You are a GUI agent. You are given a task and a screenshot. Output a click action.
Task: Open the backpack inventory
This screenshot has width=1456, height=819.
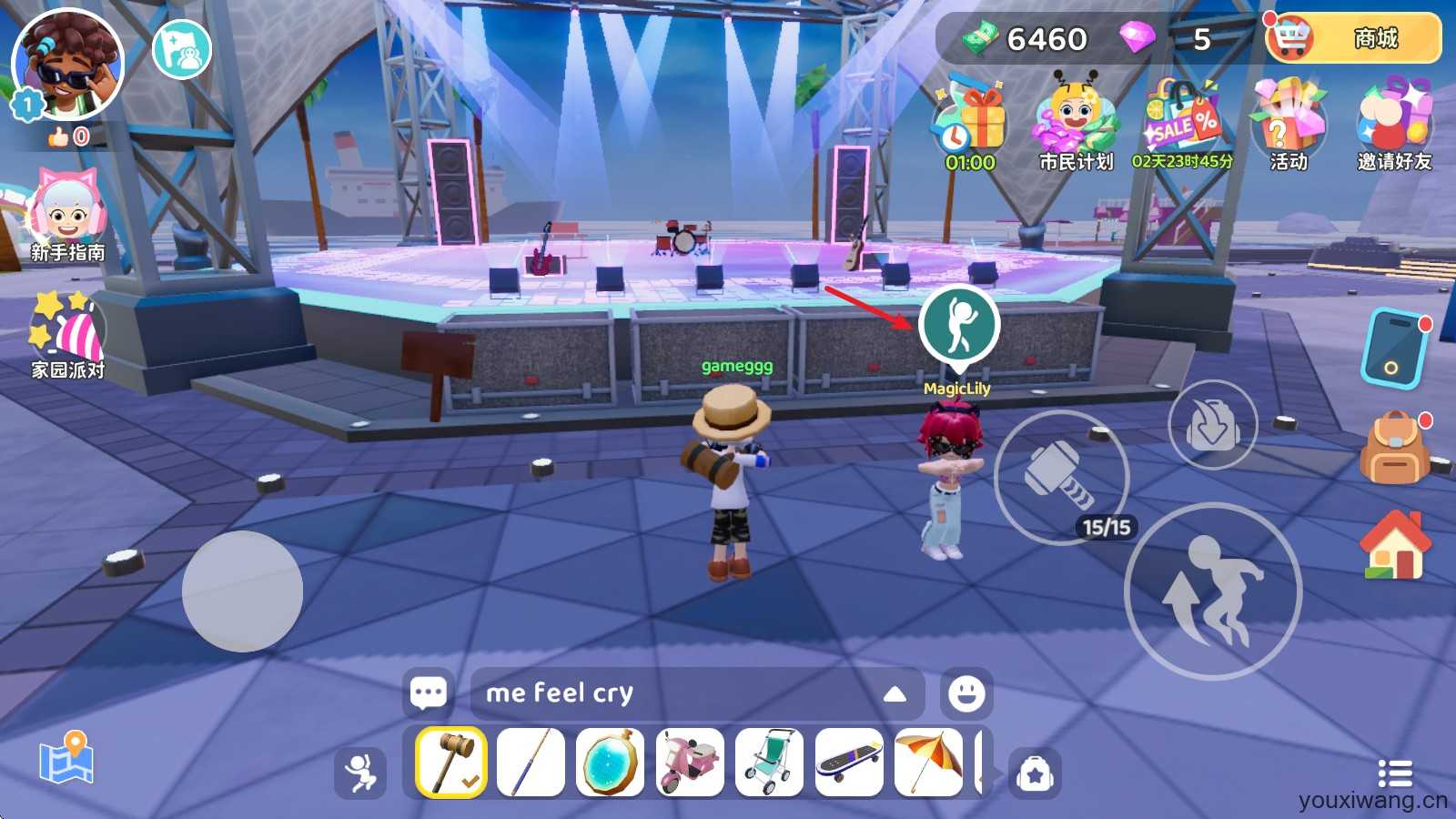(1392, 449)
